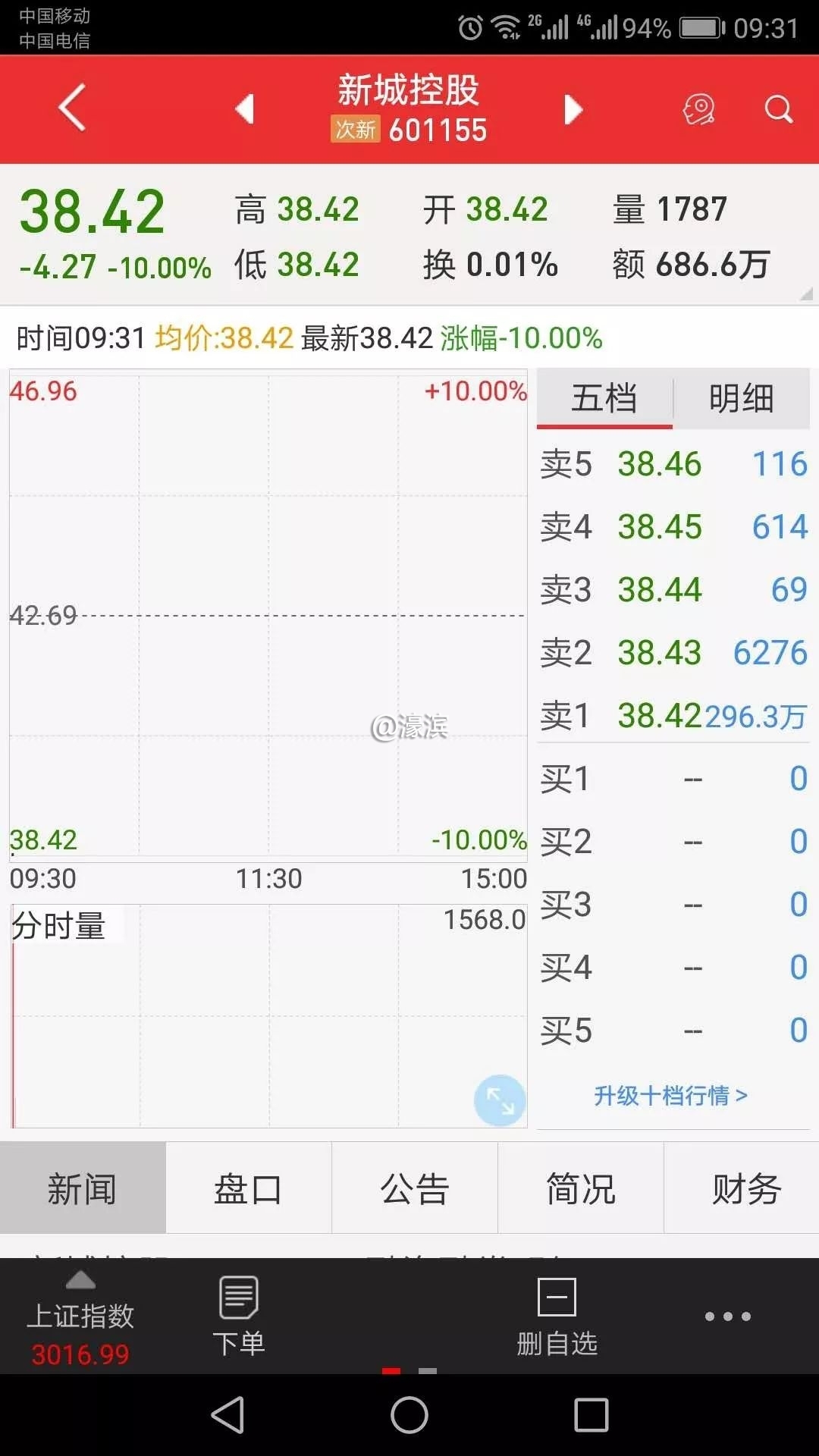Image resolution: width=819 pixels, height=1456 pixels.
Task: Switch to the next stock
Action: tap(573, 109)
